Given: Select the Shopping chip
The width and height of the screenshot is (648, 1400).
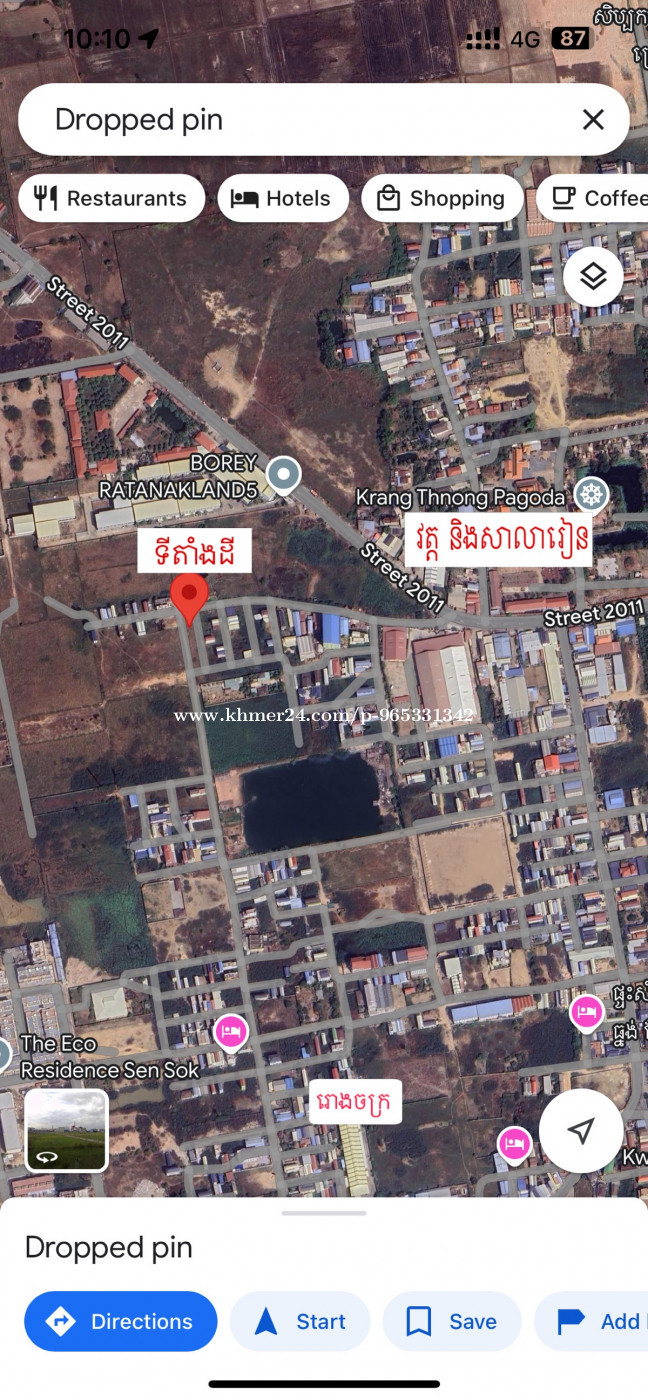Looking at the screenshot, I should pos(441,198).
